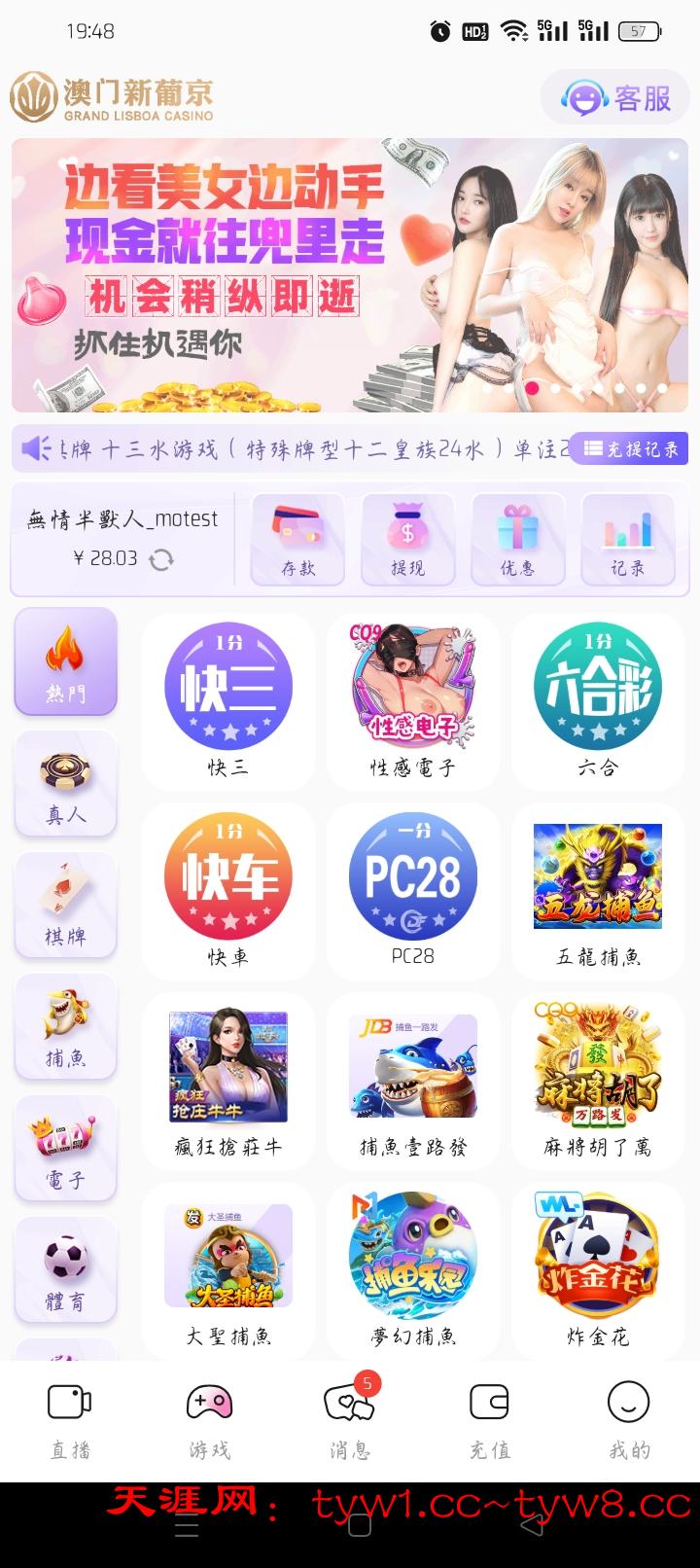The width and height of the screenshot is (700, 1568).
Task: Open the 记录 records page
Action: pyautogui.click(x=627, y=540)
